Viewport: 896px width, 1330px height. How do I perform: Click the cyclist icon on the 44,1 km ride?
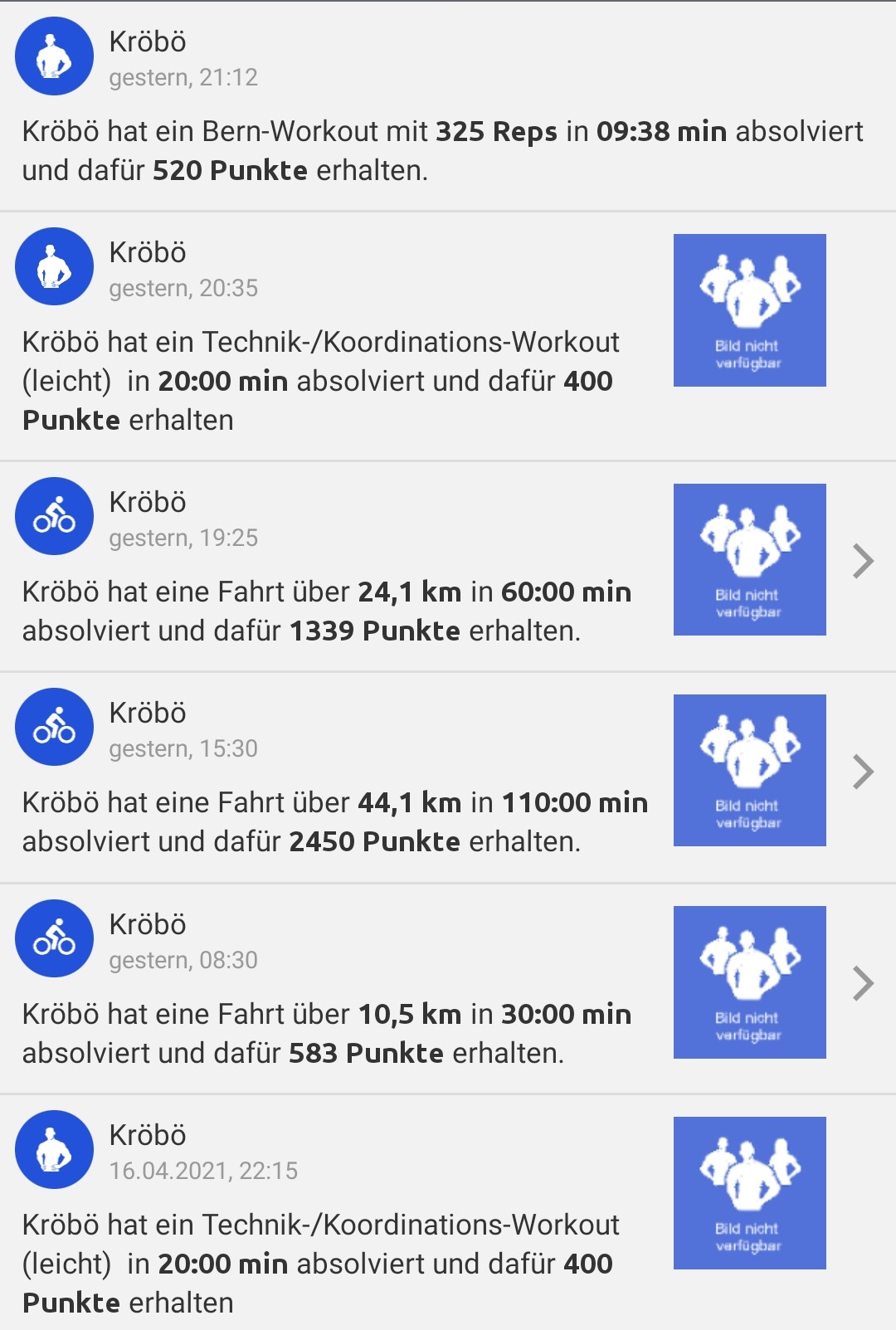[x=53, y=726]
